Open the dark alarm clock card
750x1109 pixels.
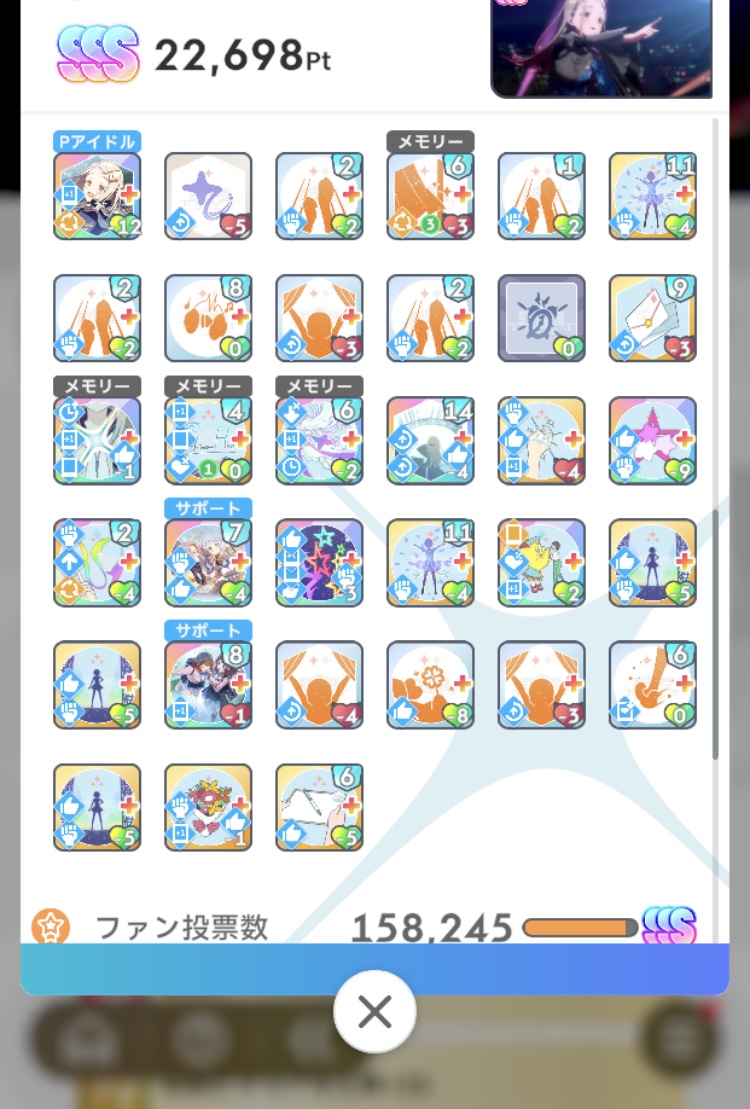coord(541,319)
